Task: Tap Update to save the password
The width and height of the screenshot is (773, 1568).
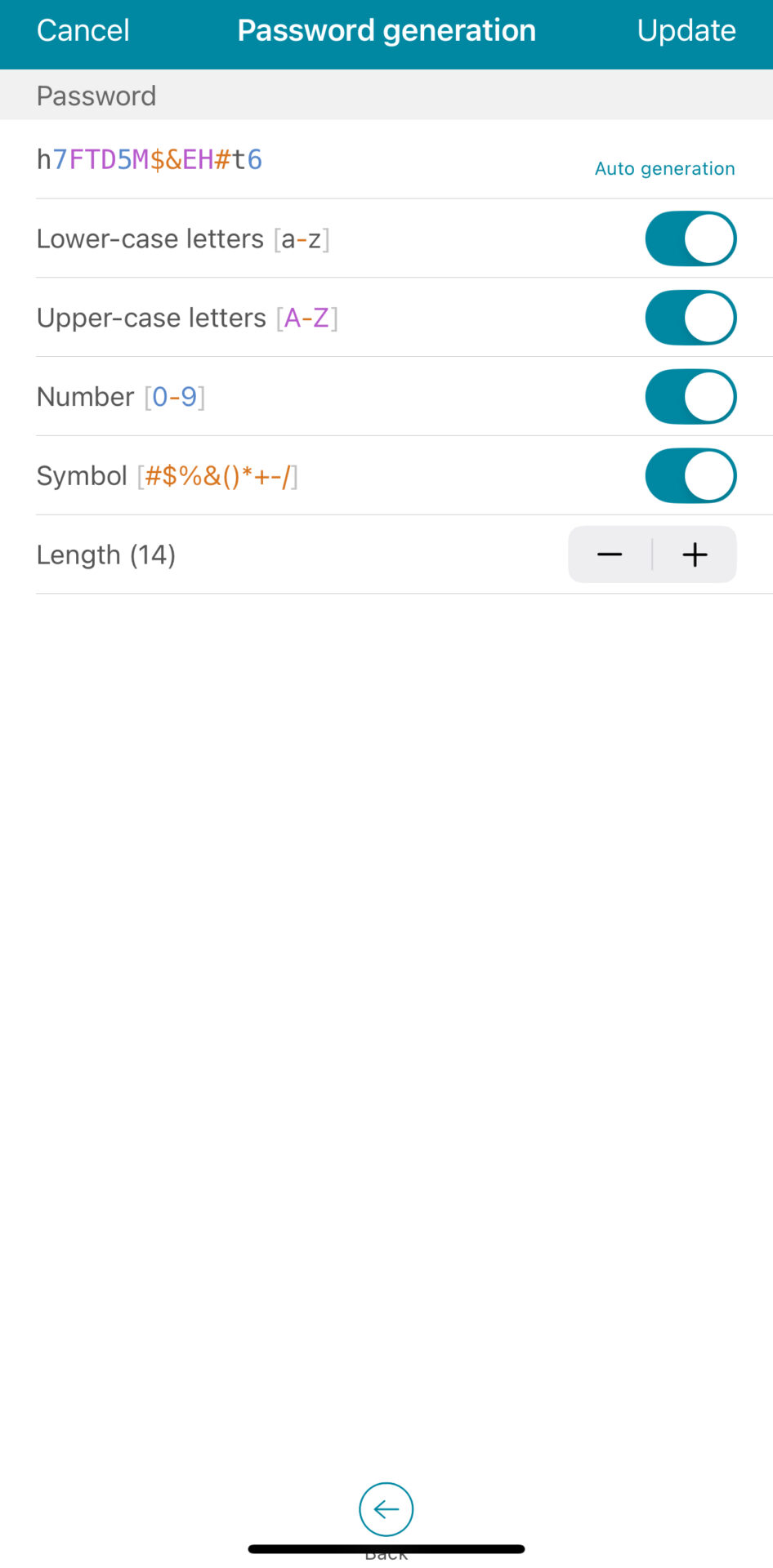Action: pos(686,31)
